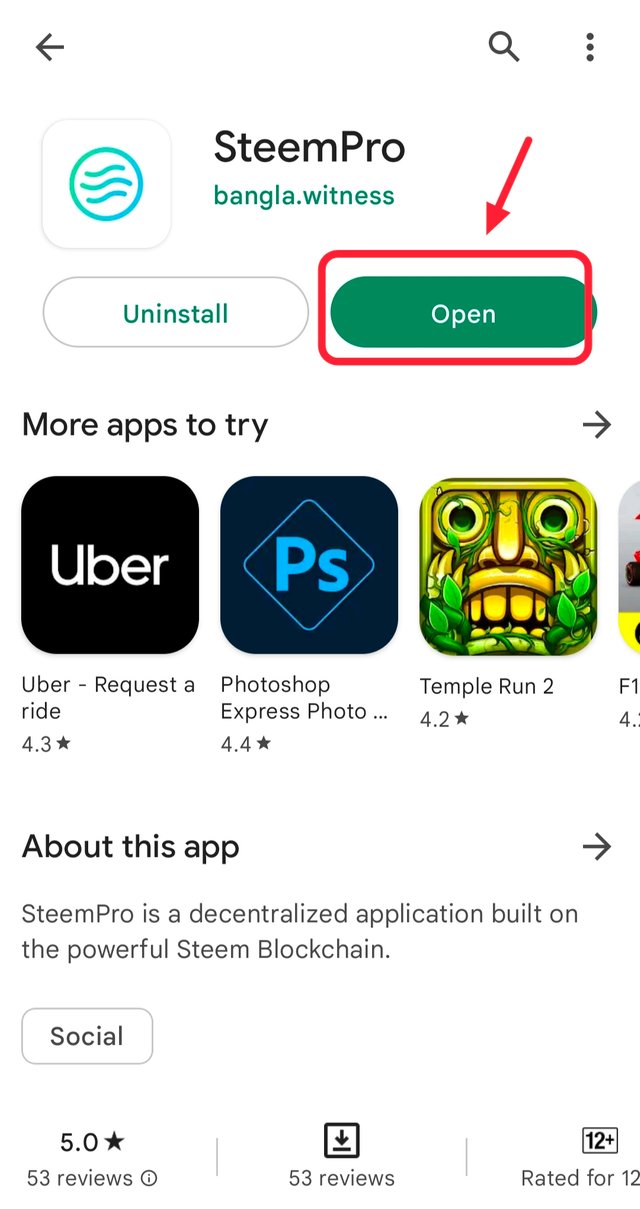
Task: Expand the More apps to try arrow
Action: click(596, 425)
